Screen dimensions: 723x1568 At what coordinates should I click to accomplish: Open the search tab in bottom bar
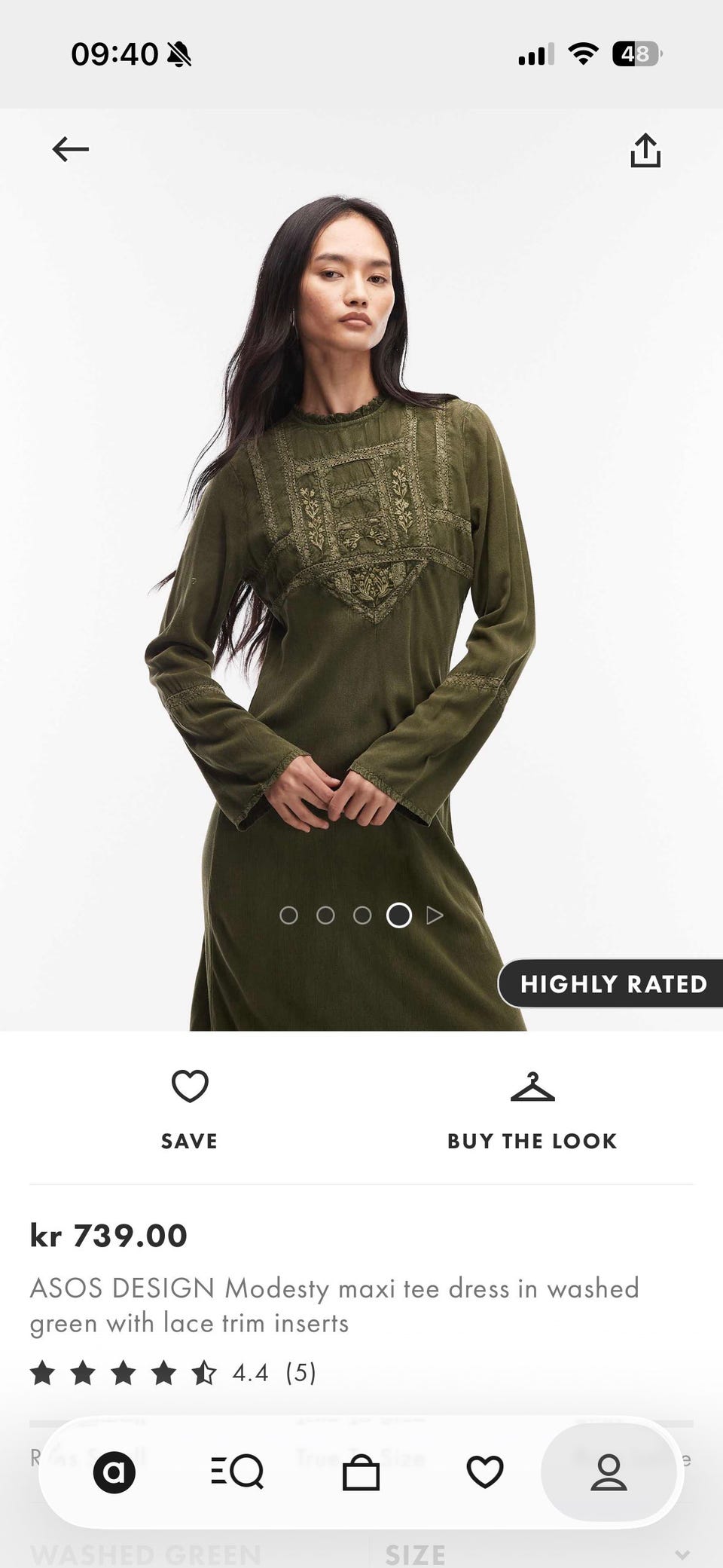[x=237, y=1472]
